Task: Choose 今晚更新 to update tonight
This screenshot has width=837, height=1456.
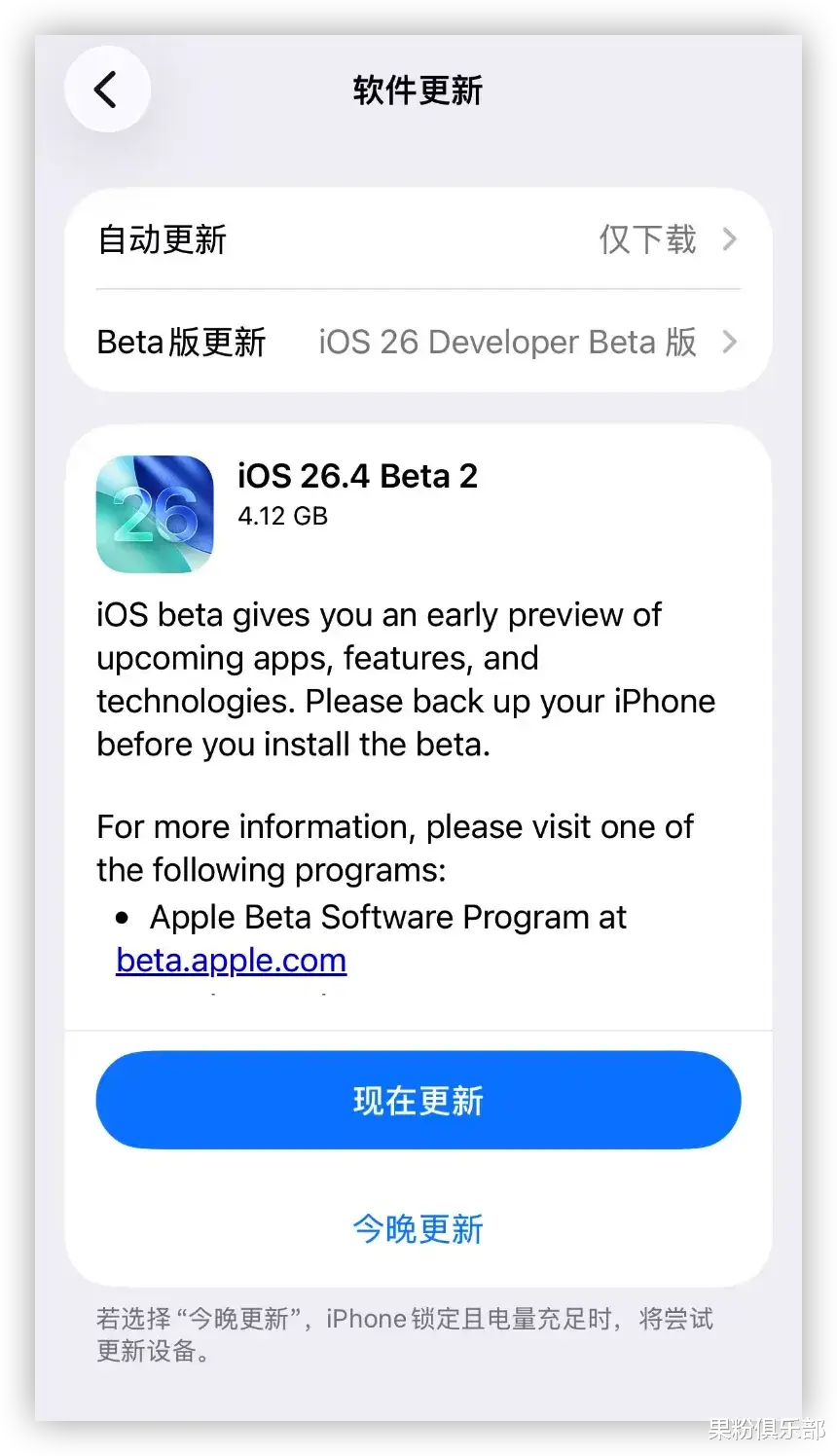Action: (x=418, y=1229)
